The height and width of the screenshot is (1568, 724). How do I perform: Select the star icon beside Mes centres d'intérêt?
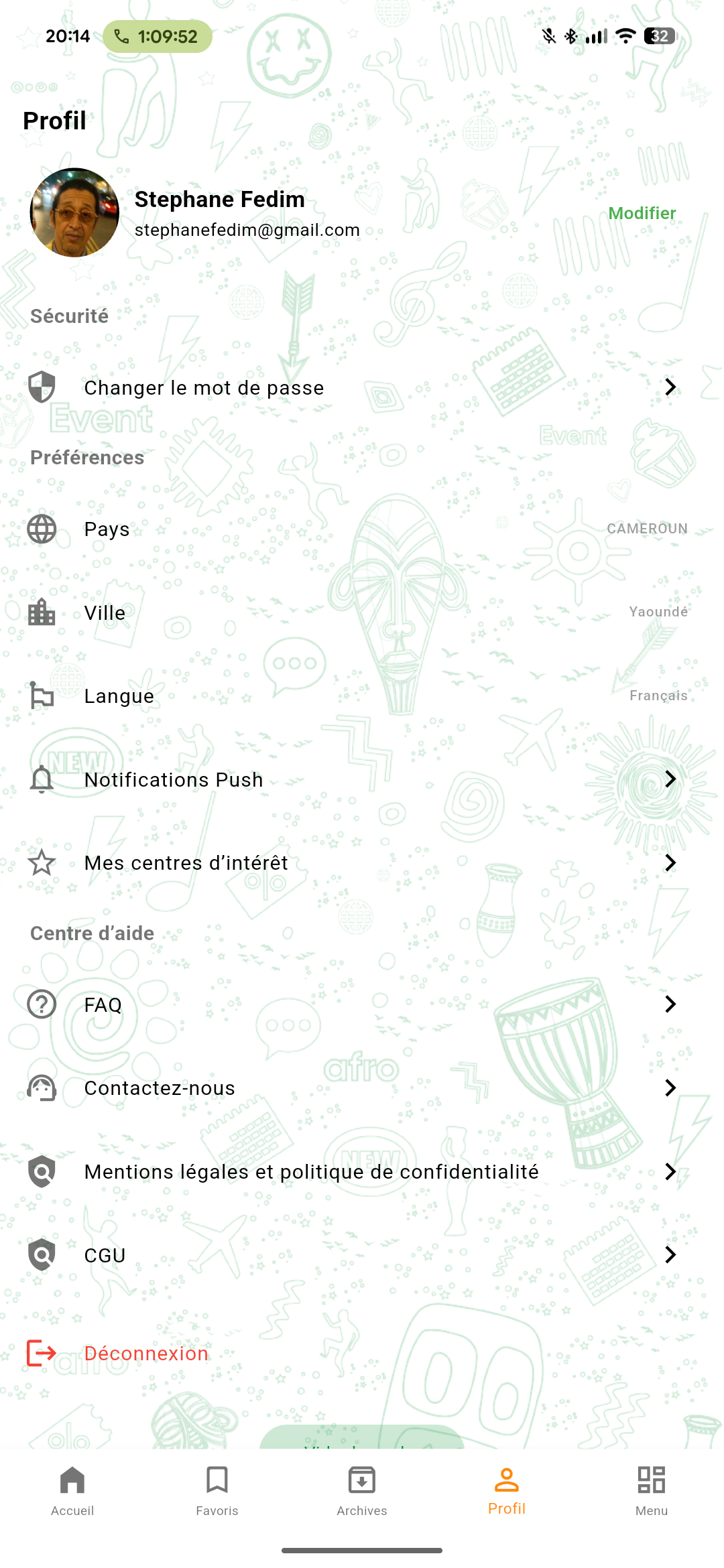tap(41, 862)
